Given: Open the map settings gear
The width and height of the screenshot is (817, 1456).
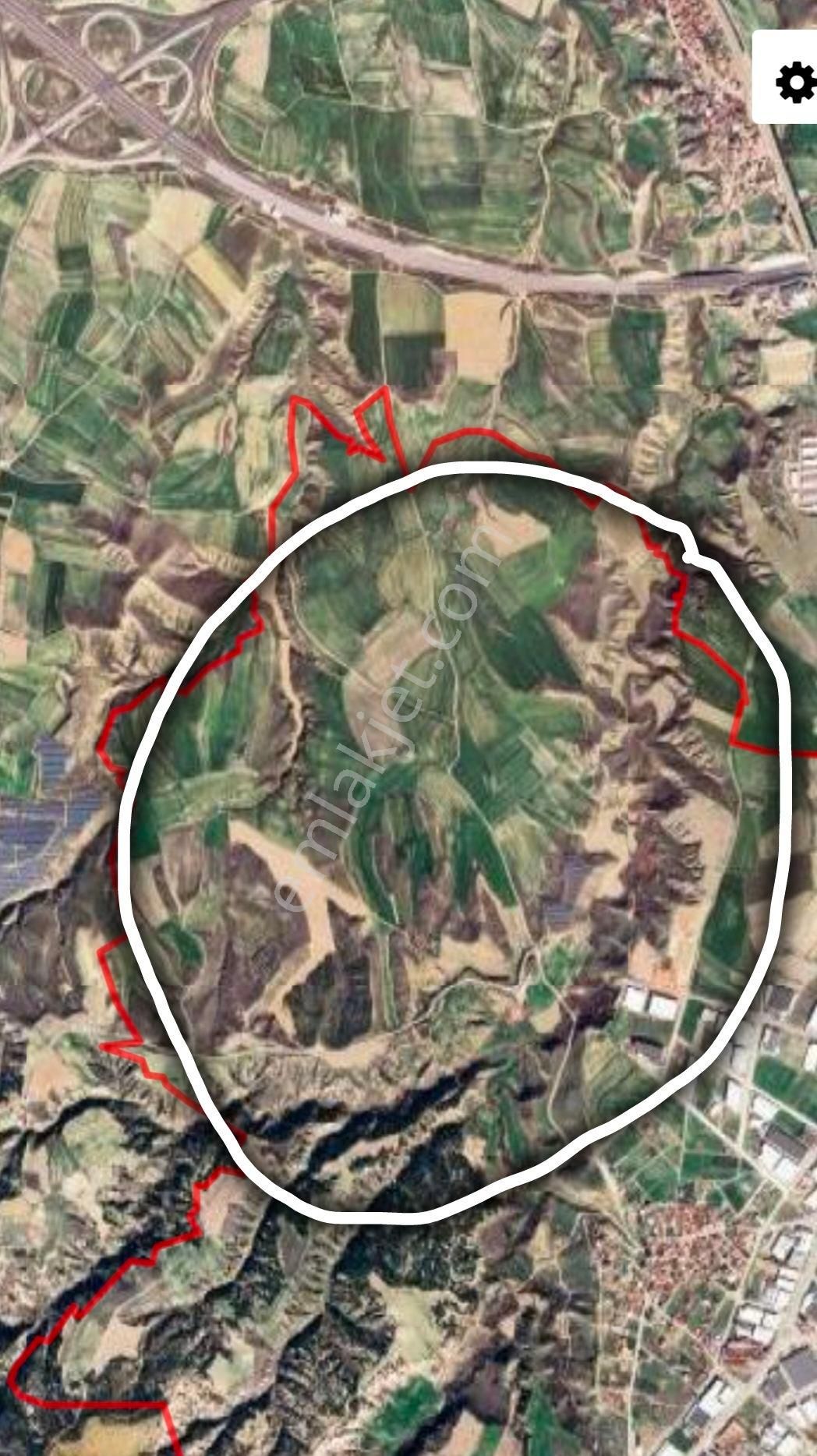Looking at the screenshot, I should pos(794,82).
